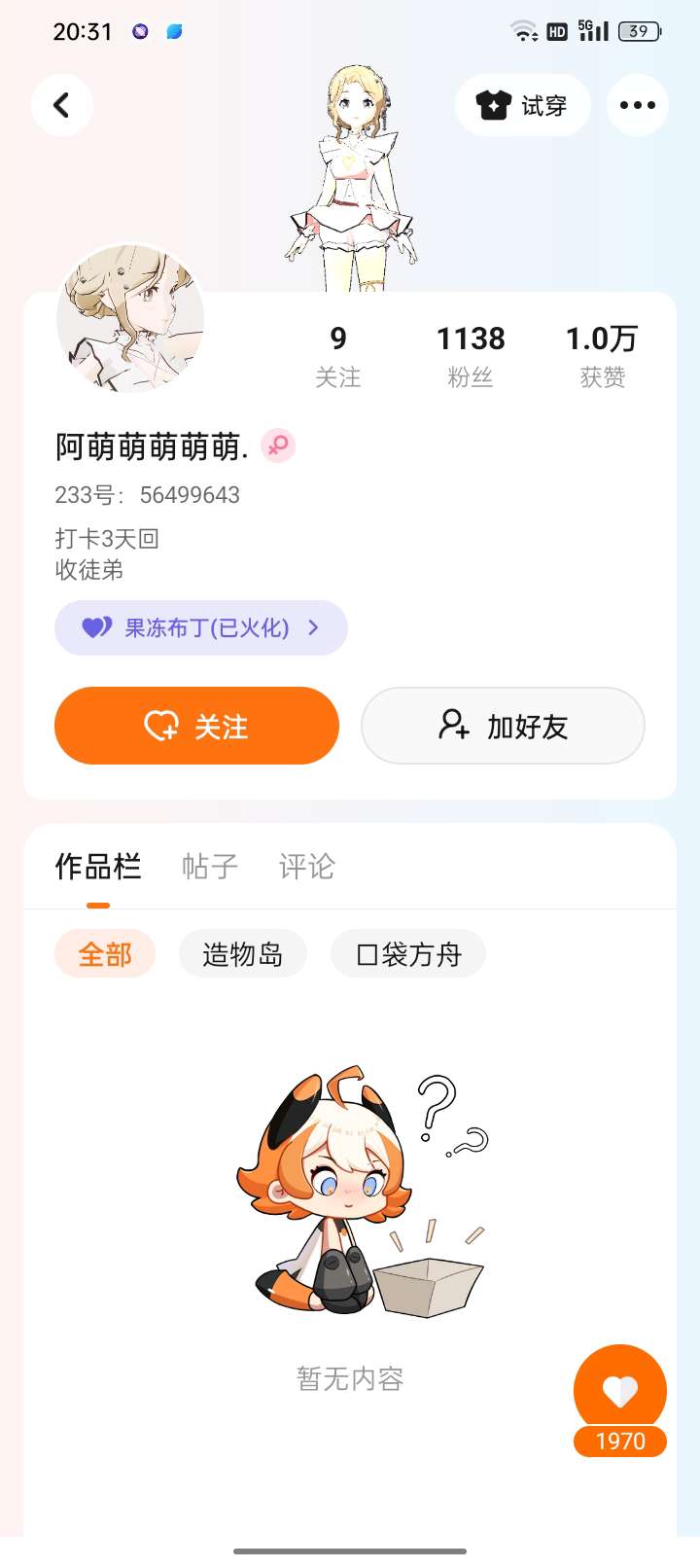
Task: Follow this user with orange 关注 button
Action: [x=196, y=726]
